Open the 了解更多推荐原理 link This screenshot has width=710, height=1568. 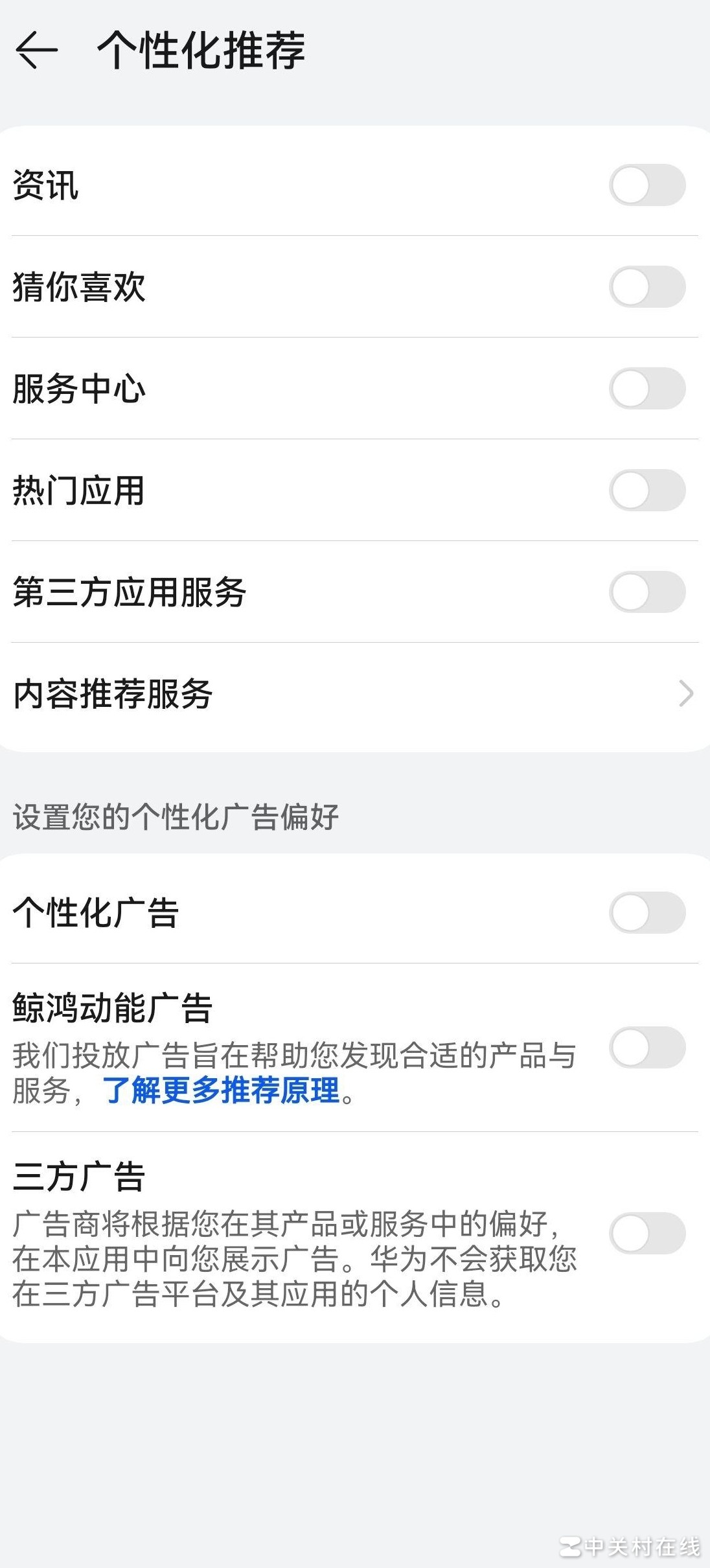221,1090
